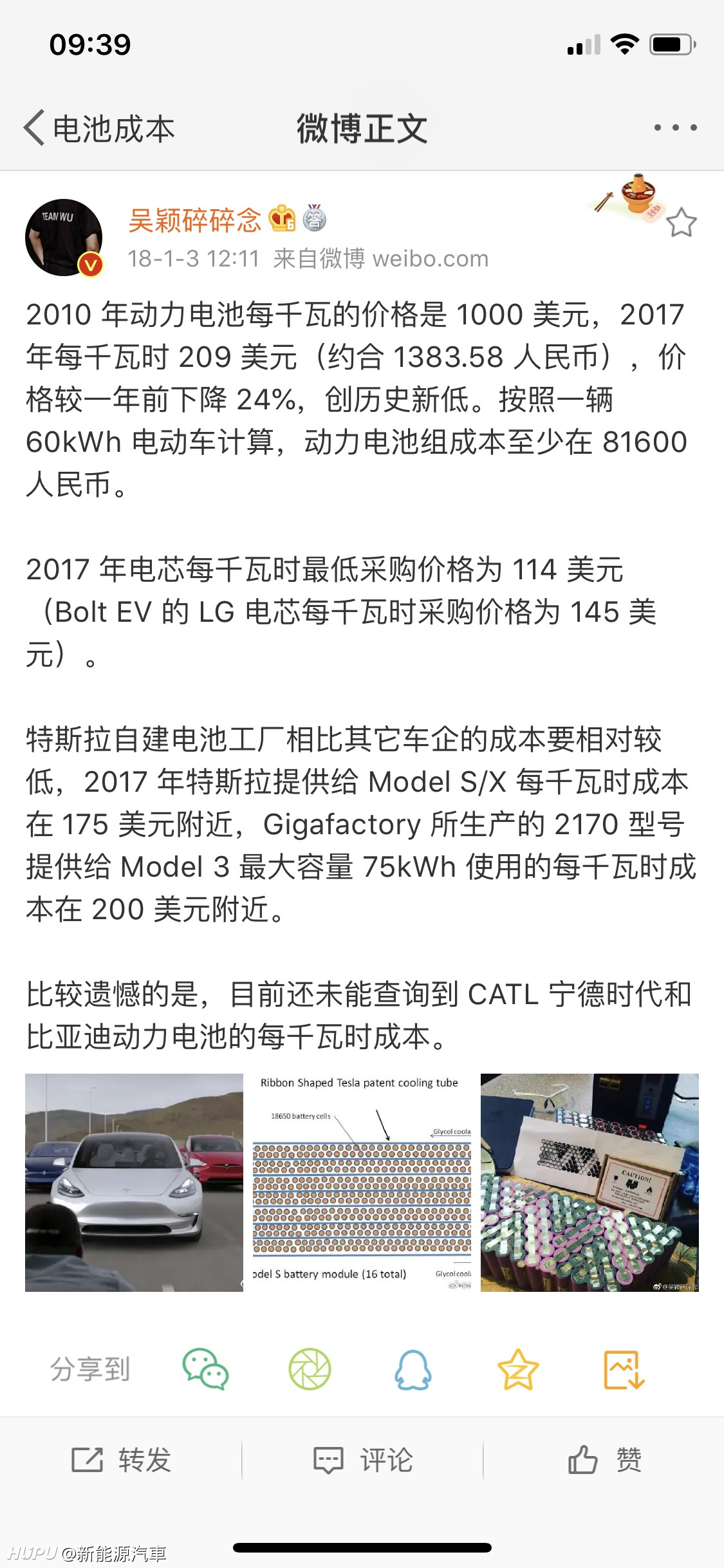Share the post to QQ
Image resolution: width=724 pixels, height=1568 pixels.
413,1369
